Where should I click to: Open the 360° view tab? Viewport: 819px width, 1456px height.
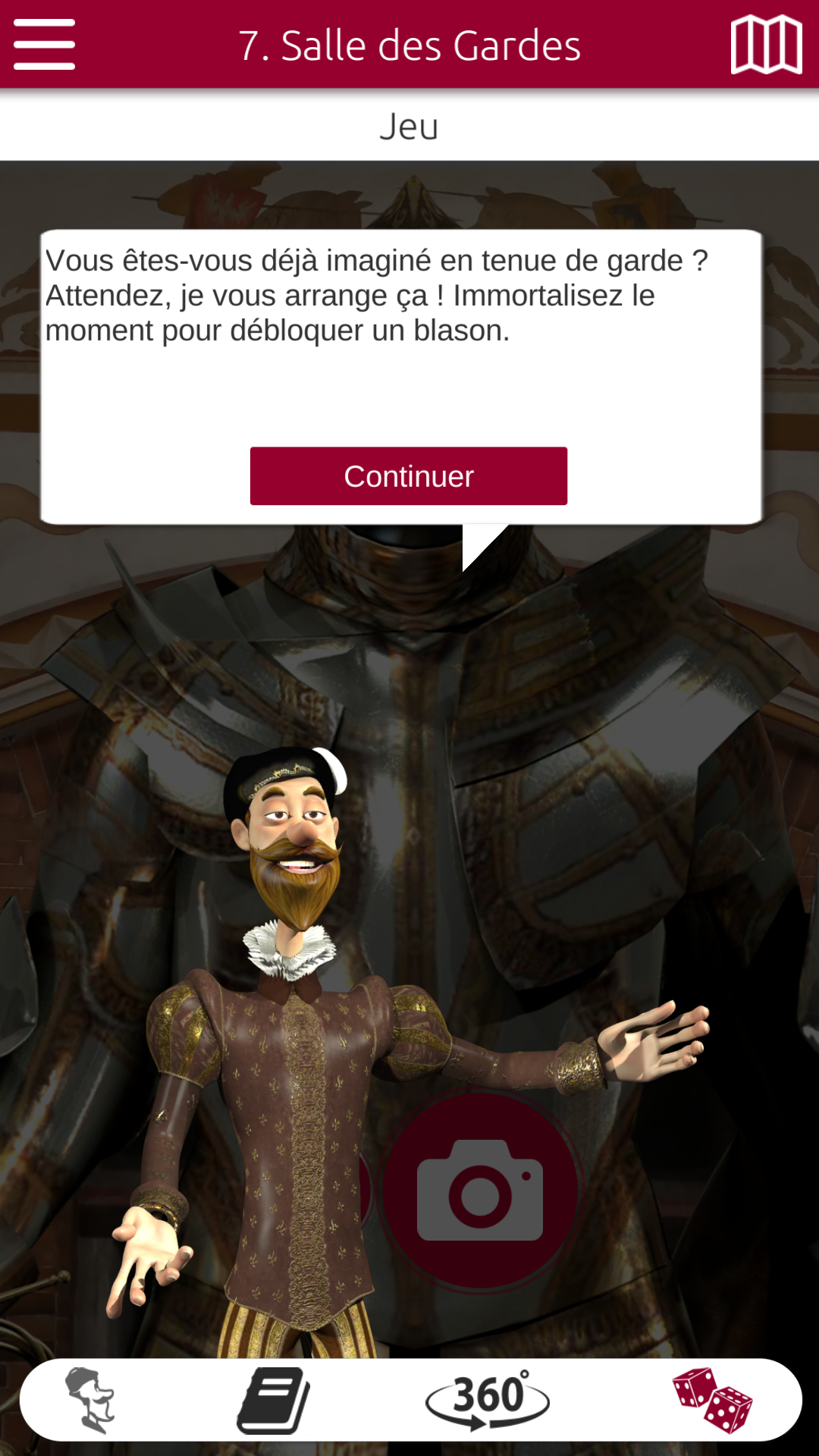tap(488, 1400)
